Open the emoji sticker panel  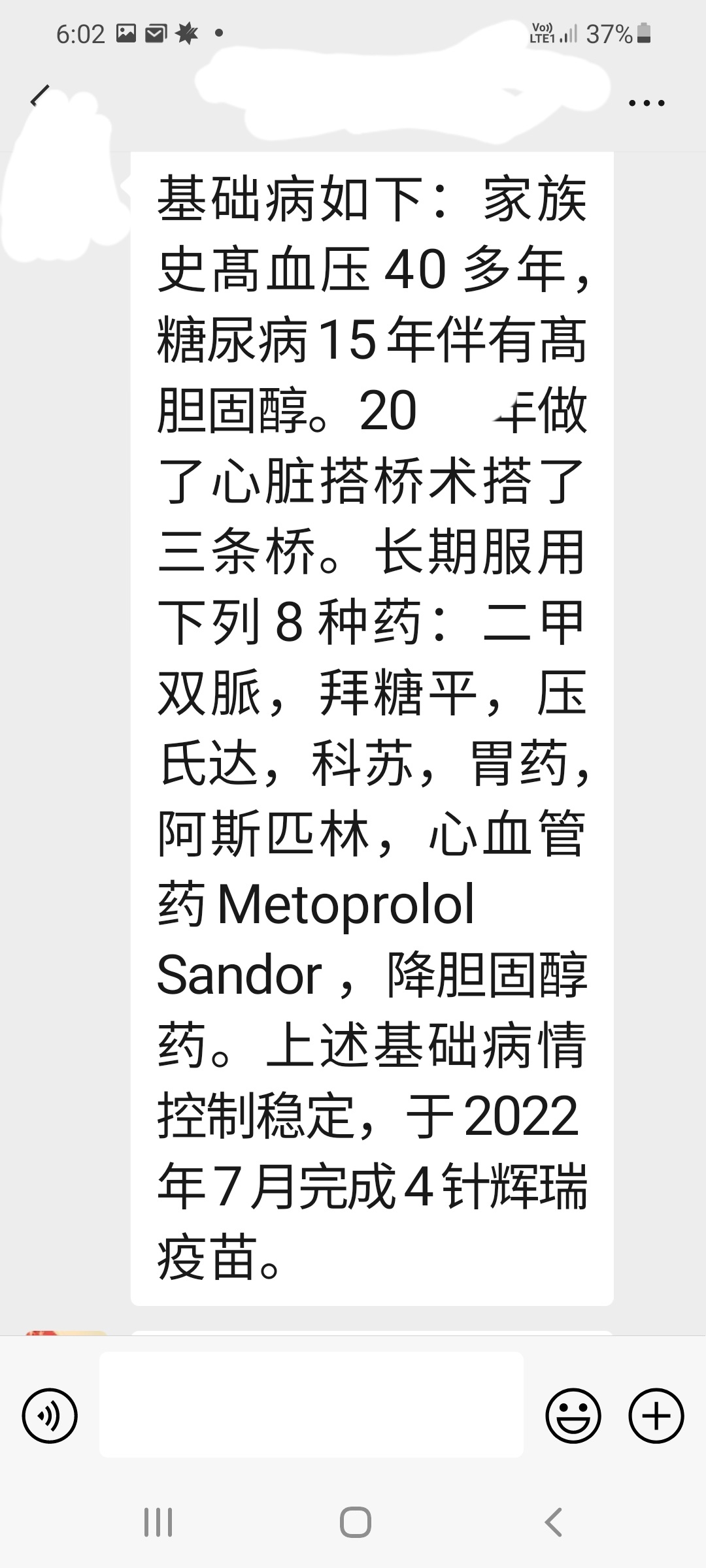pyautogui.click(x=573, y=1416)
